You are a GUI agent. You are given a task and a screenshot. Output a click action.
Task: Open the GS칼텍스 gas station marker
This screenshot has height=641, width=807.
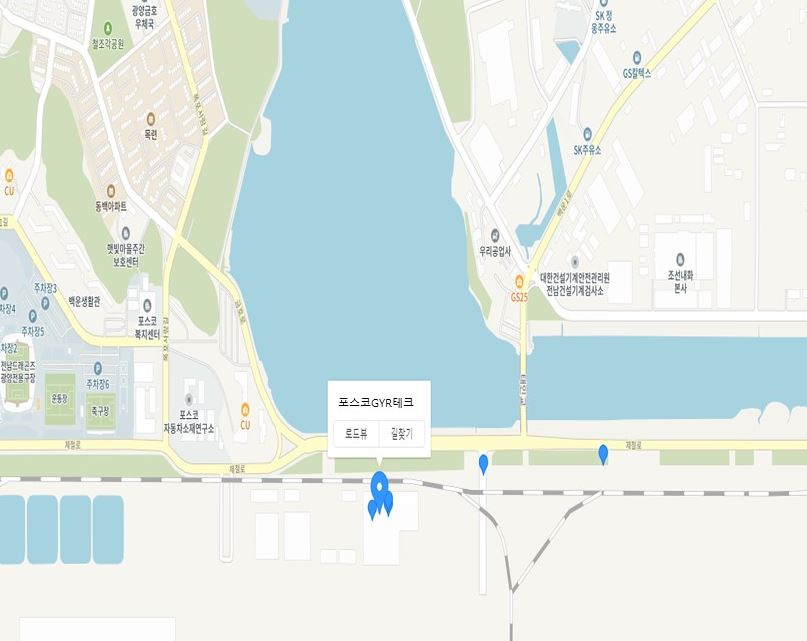tap(636, 58)
